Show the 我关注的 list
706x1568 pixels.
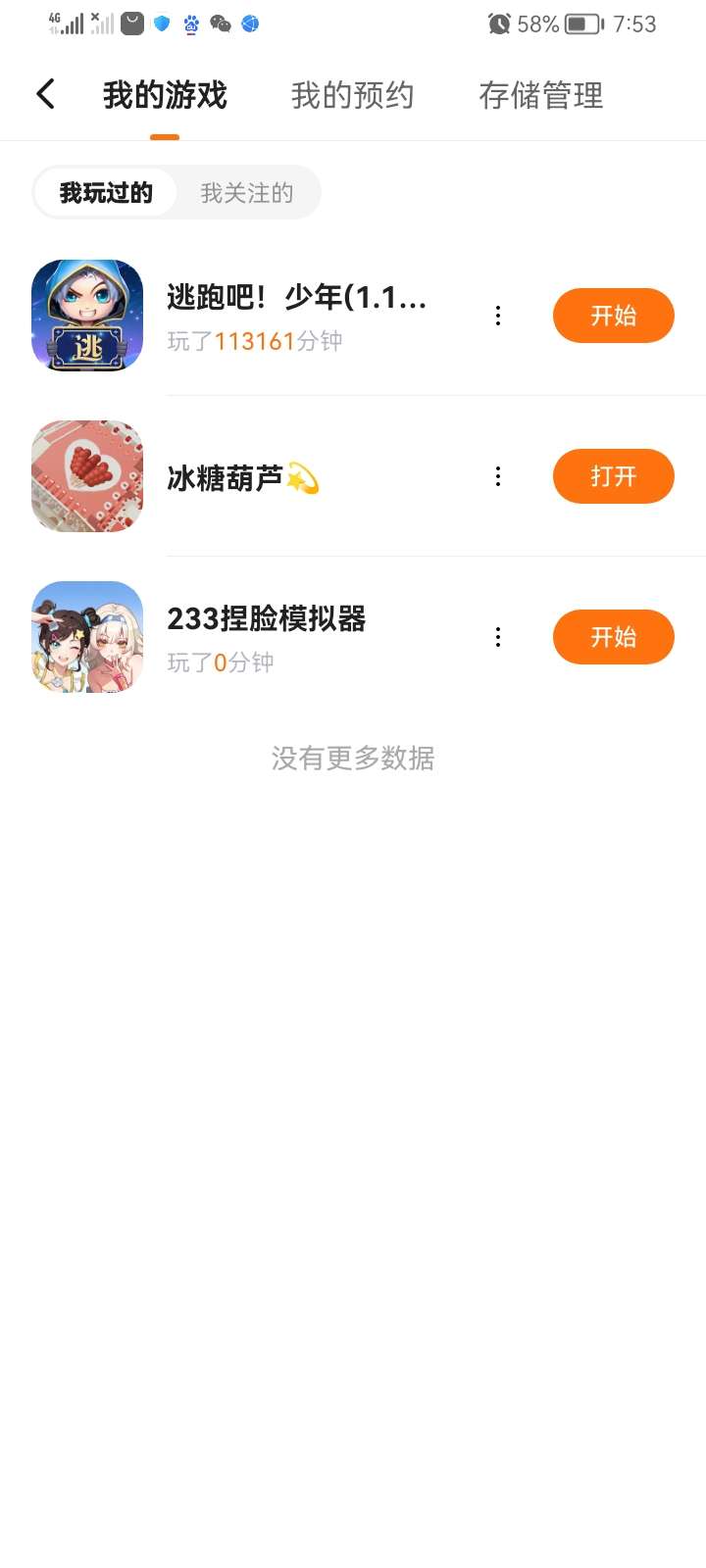pyautogui.click(x=247, y=193)
